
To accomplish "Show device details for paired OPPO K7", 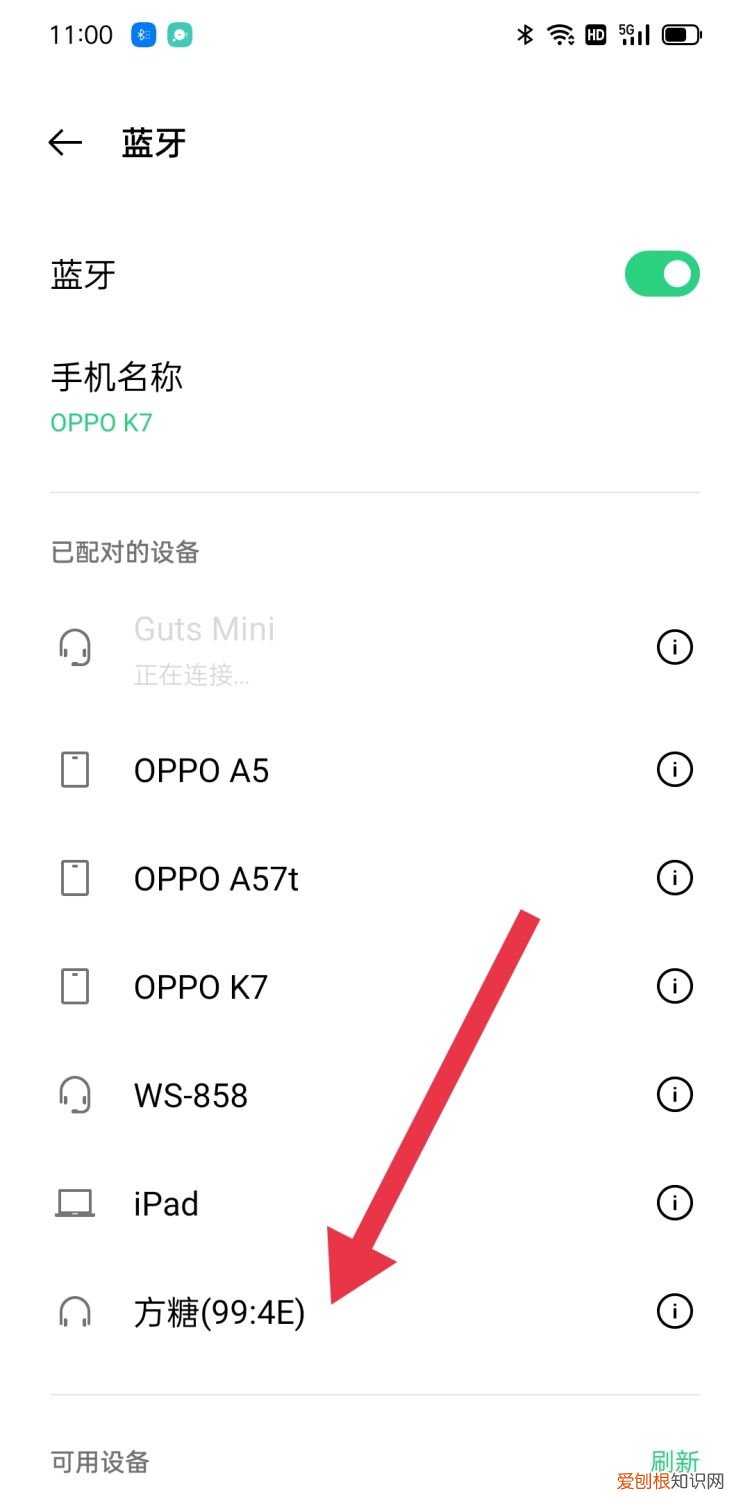I will 674,986.
